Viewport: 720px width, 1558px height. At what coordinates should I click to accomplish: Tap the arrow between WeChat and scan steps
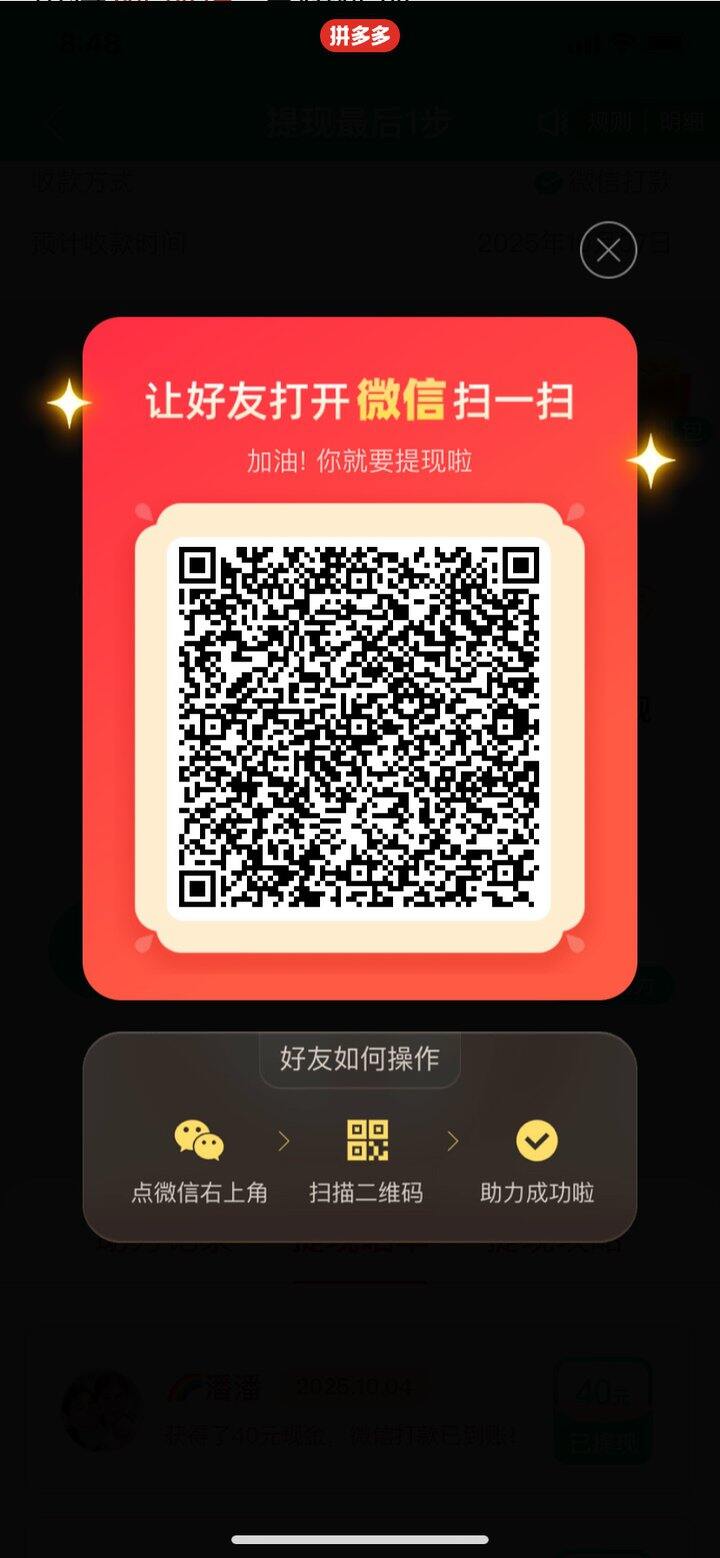point(285,1140)
